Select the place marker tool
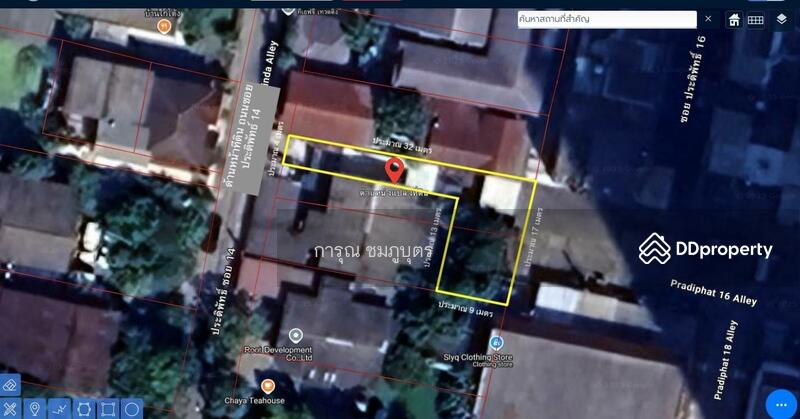The height and width of the screenshot is (419, 800). click(34, 409)
